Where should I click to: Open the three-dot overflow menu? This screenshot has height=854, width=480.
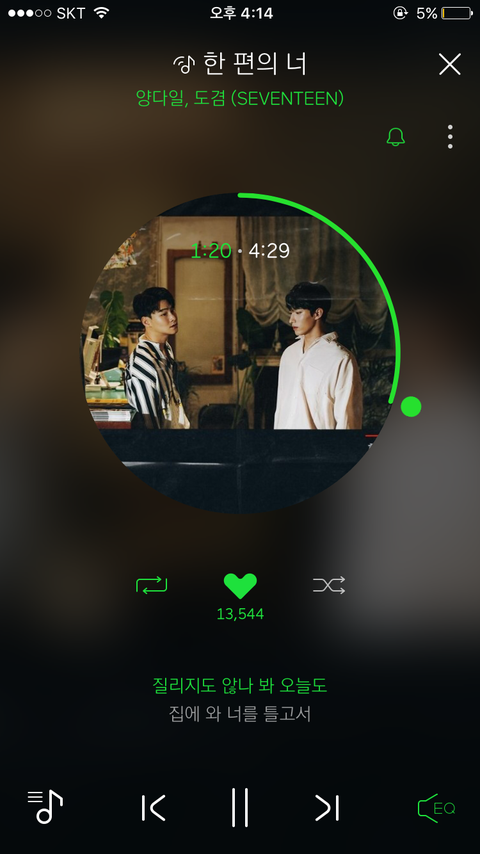coord(450,137)
